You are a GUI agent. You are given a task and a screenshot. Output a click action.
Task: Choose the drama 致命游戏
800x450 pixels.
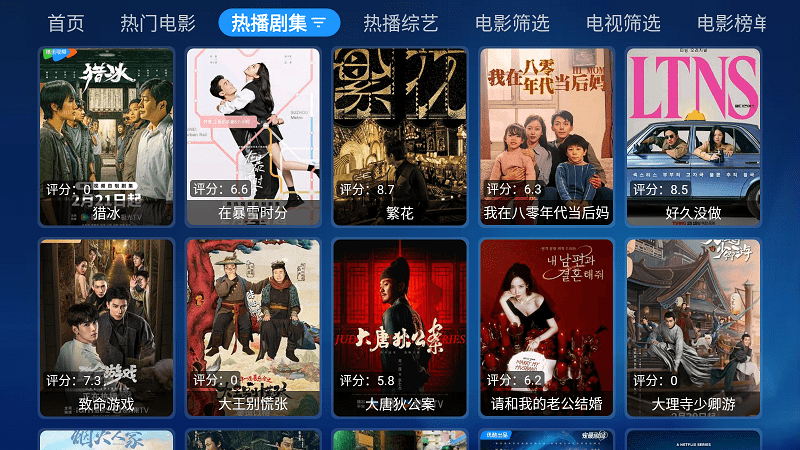click(106, 327)
